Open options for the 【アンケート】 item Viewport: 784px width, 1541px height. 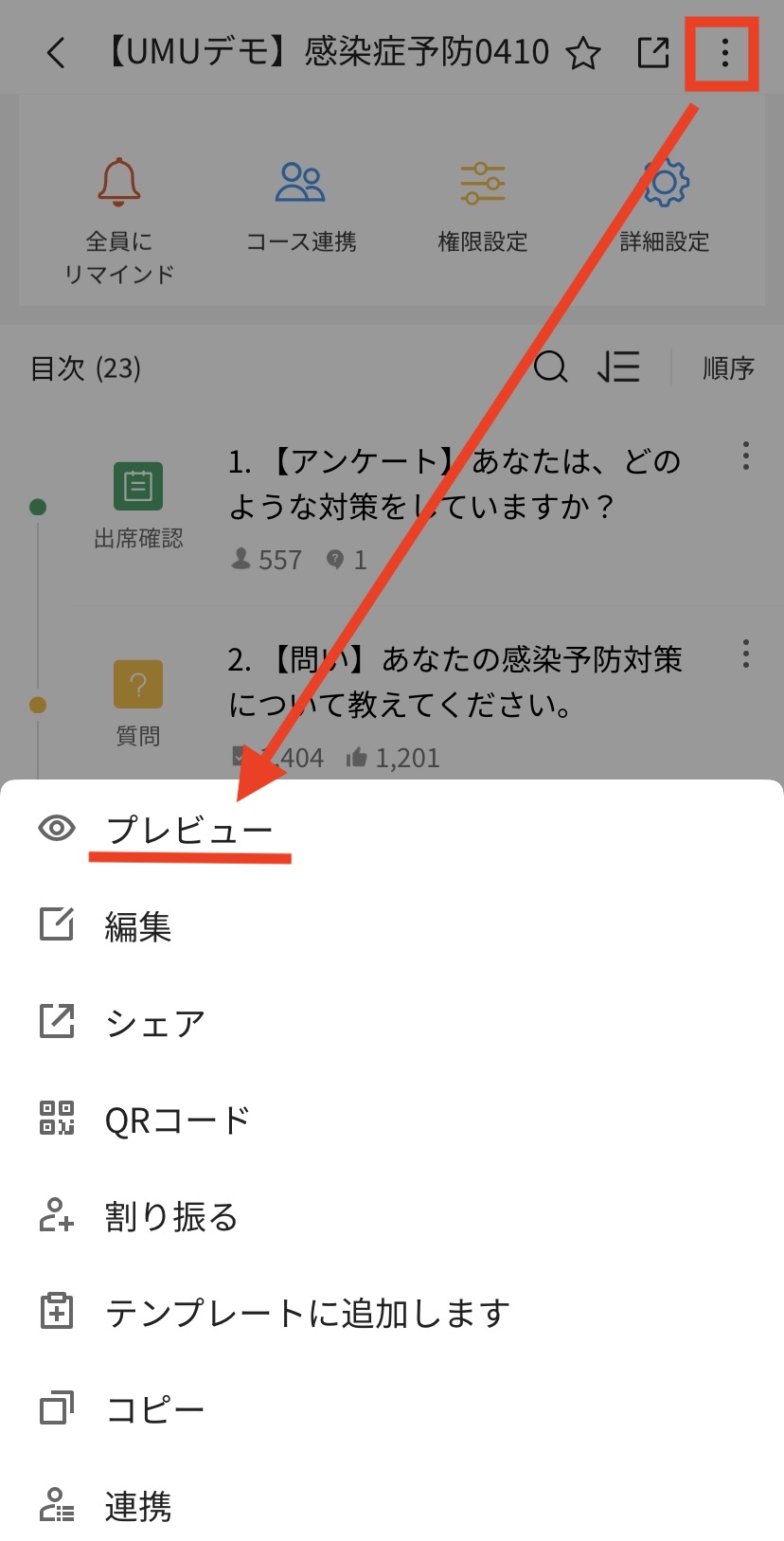pyautogui.click(x=746, y=457)
